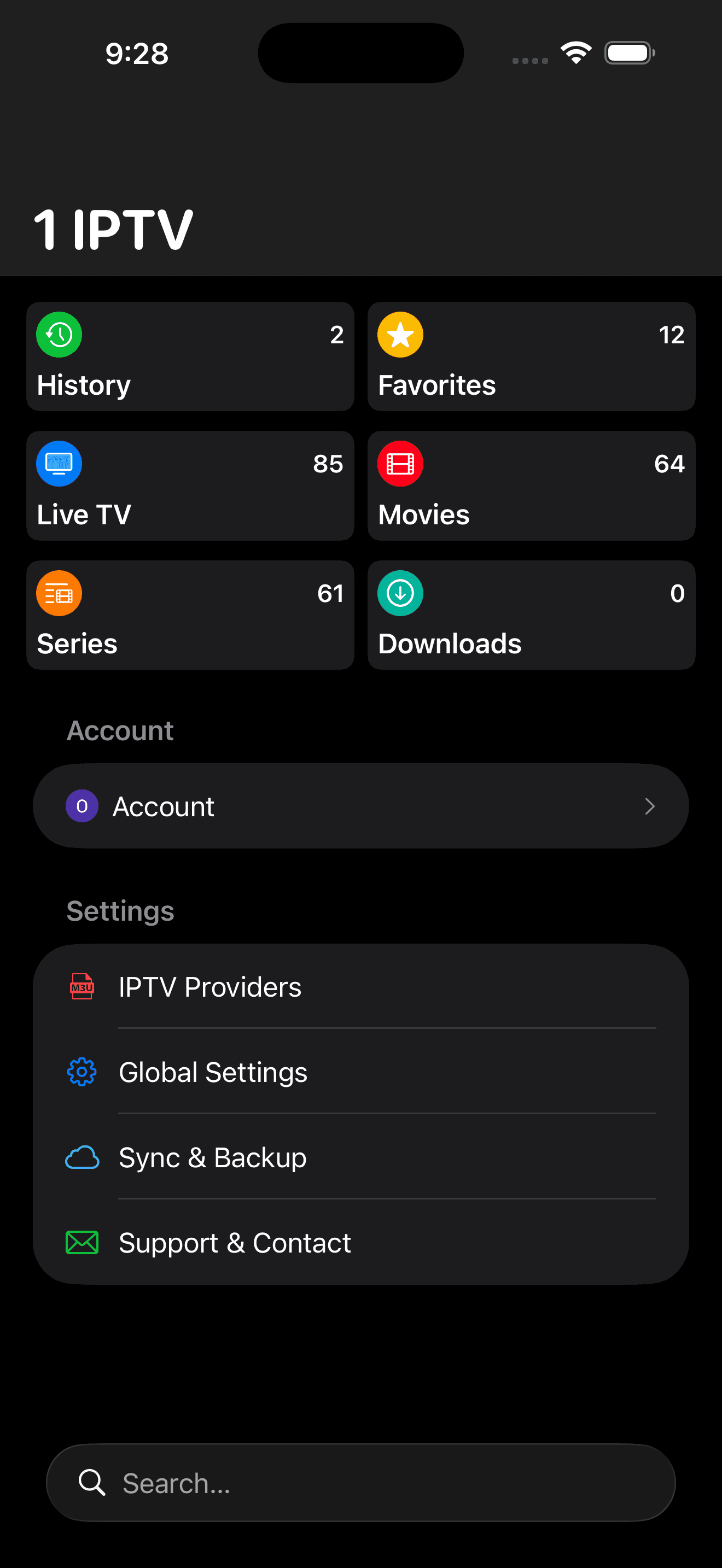Click the Favorites star icon

400,334
